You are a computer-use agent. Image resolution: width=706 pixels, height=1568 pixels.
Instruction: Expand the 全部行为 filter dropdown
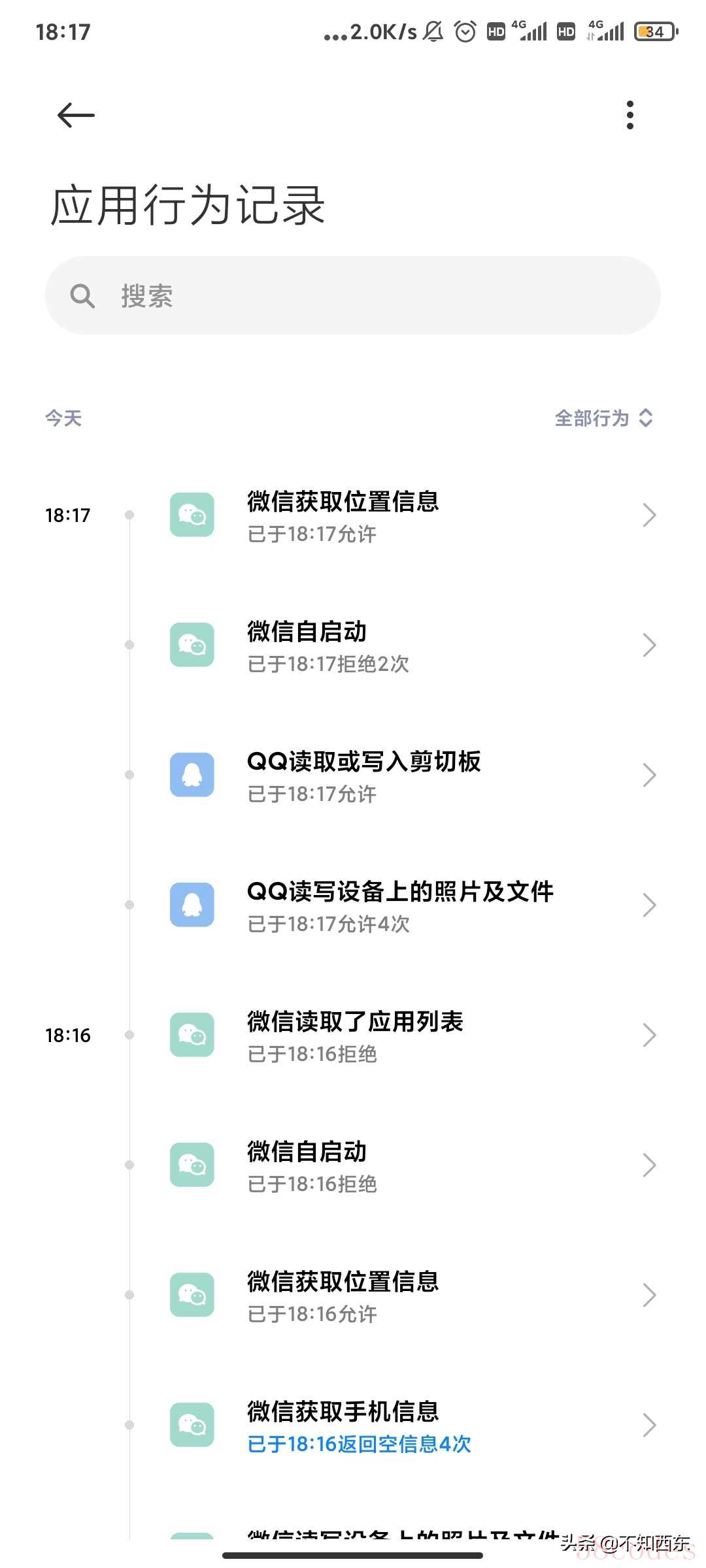[603, 418]
